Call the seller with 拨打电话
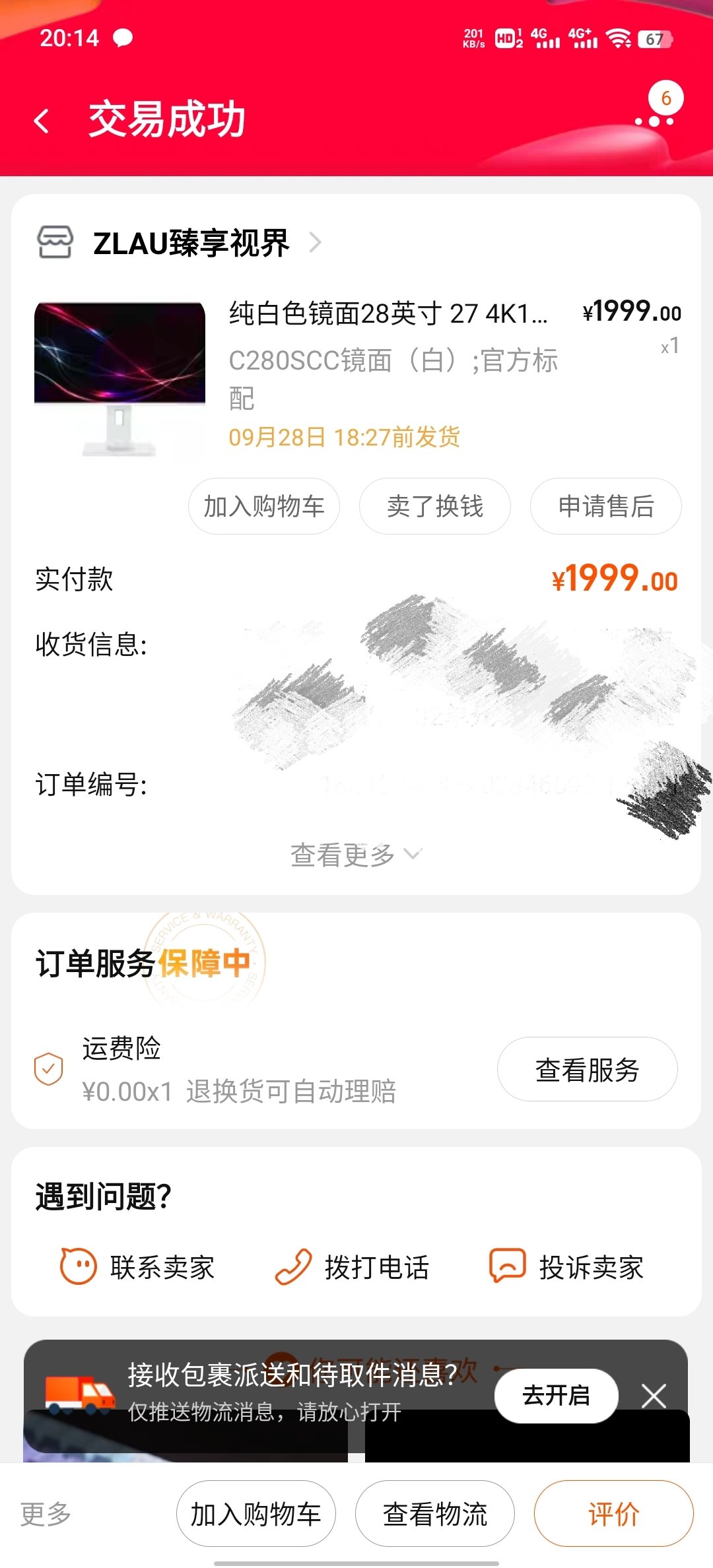Screen dimensions: 713x1568 (x=352, y=1266)
